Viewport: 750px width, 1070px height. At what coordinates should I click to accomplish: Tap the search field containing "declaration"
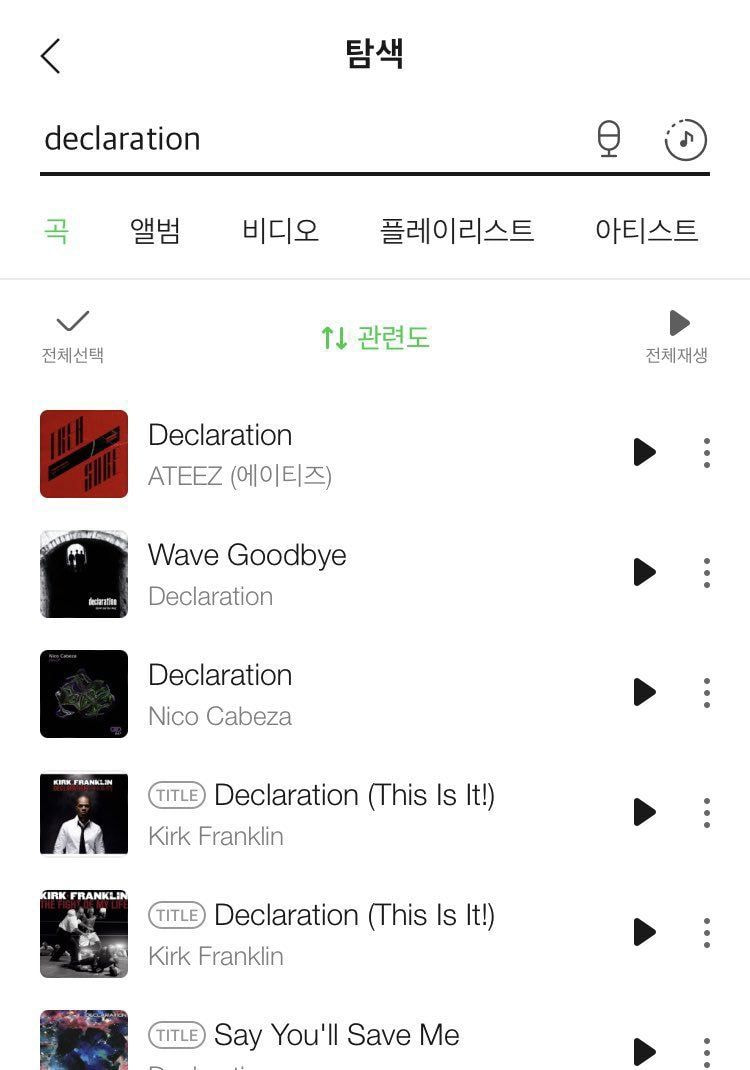(300, 139)
